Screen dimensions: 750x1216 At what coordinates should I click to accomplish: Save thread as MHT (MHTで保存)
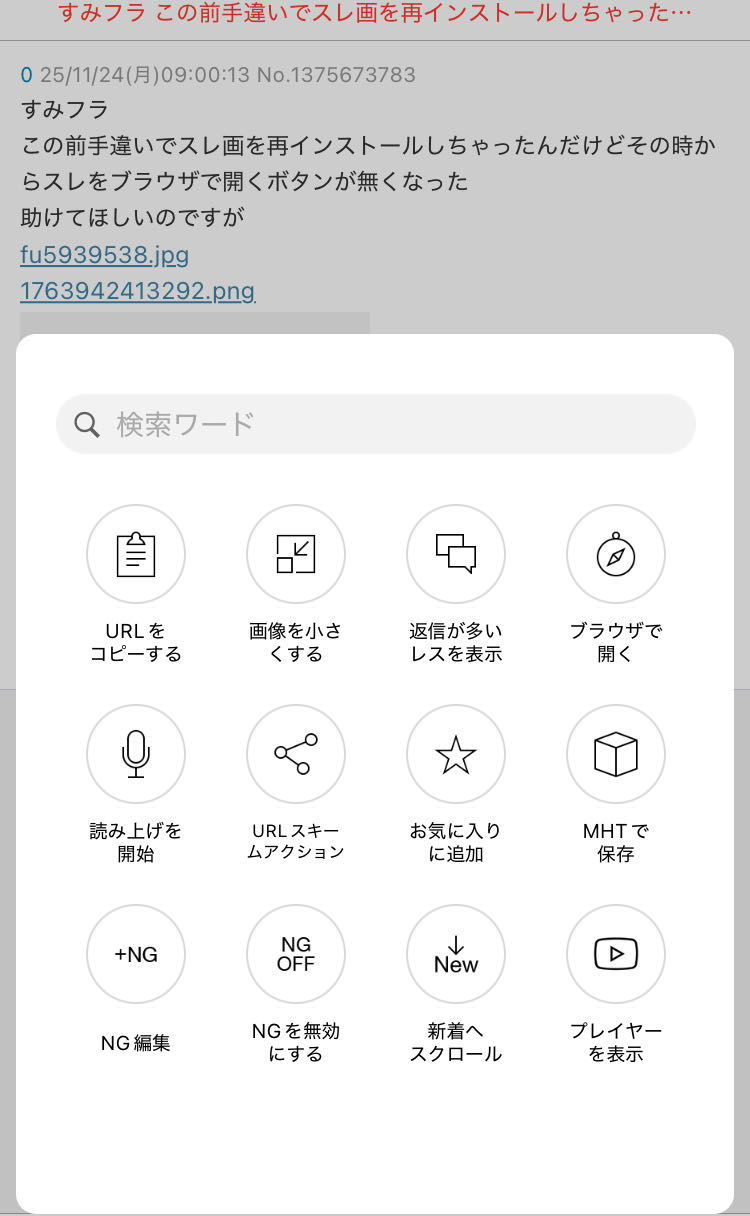[616, 754]
